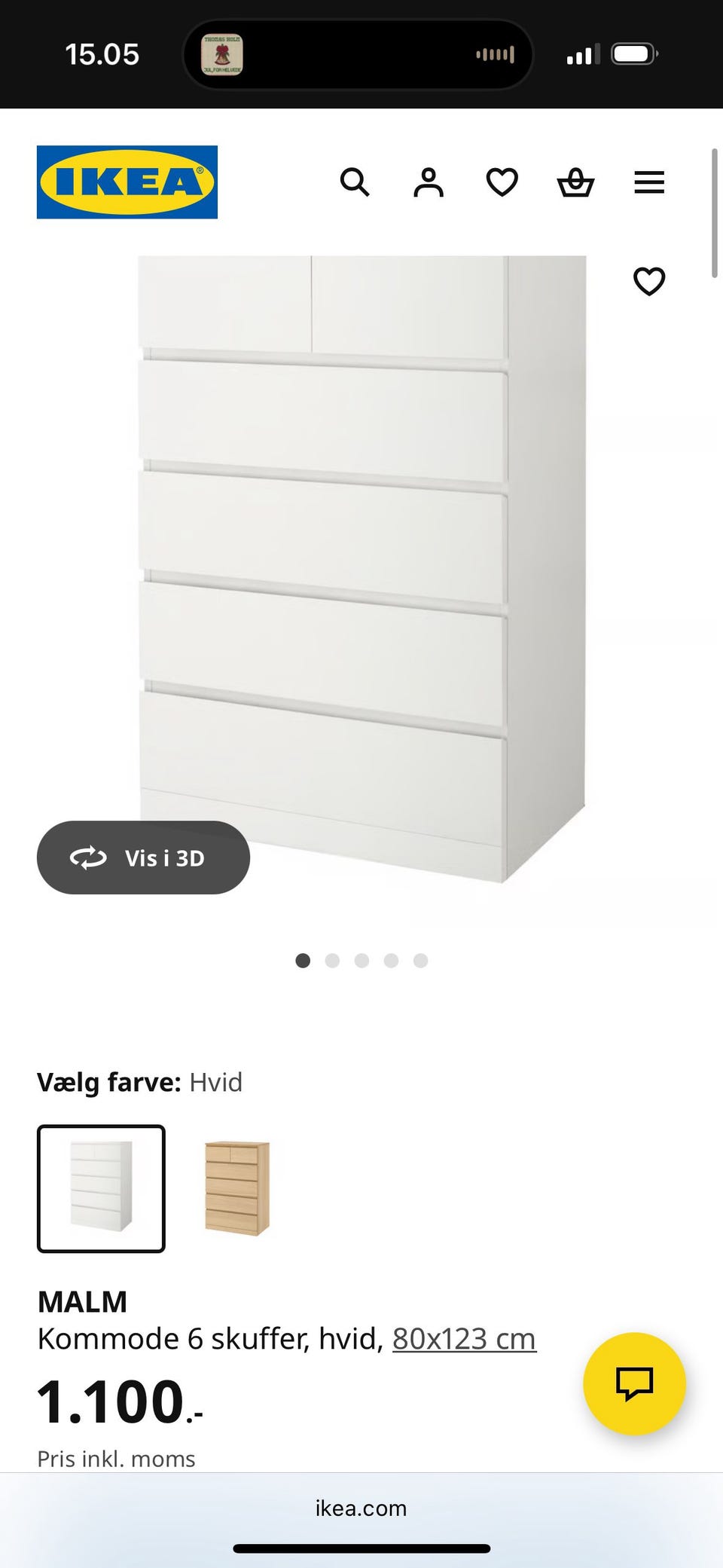
Task: Add the MALM dresser to favorites
Action: 648,281
